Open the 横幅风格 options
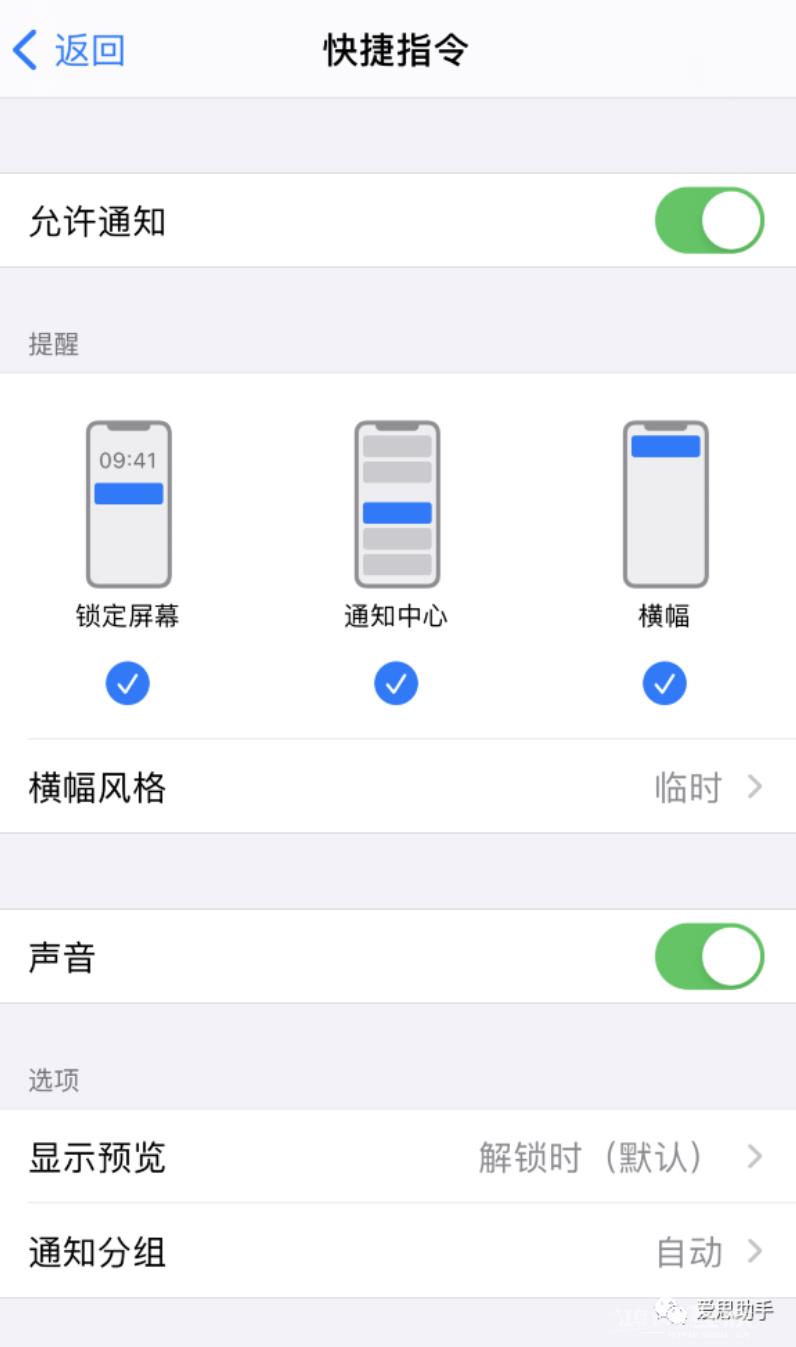The image size is (796, 1347). pyautogui.click(x=398, y=787)
